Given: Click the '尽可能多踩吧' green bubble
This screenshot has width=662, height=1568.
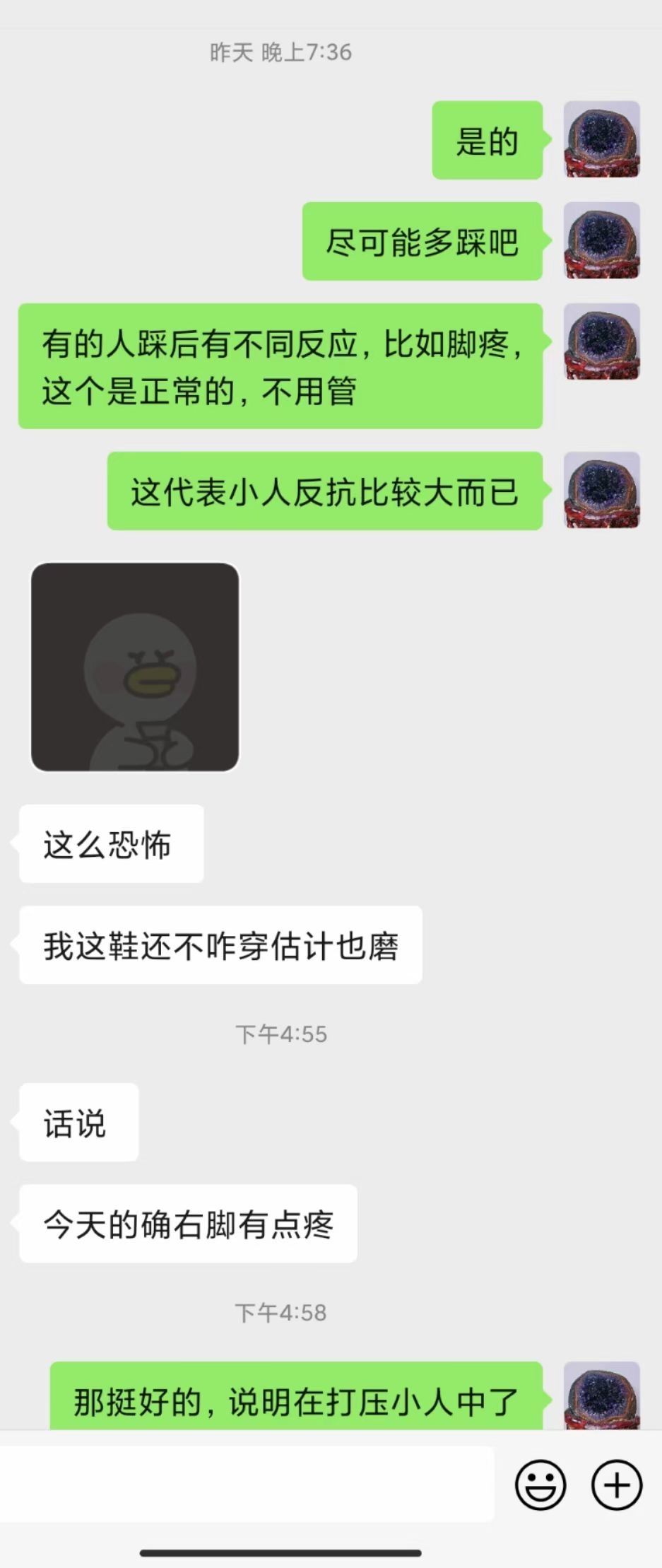Looking at the screenshot, I should 422,240.
